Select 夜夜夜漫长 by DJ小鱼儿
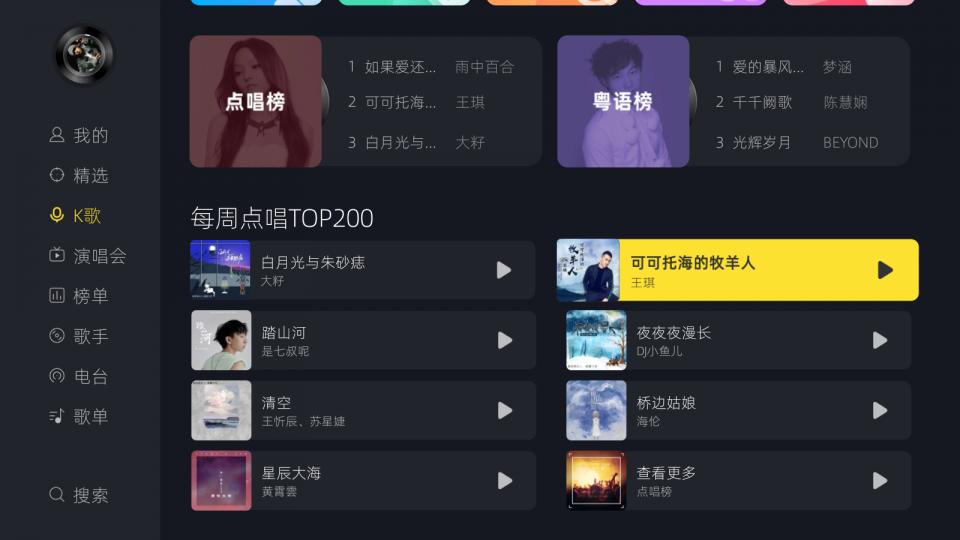Screen dimensions: 960x540 click(737, 340)
